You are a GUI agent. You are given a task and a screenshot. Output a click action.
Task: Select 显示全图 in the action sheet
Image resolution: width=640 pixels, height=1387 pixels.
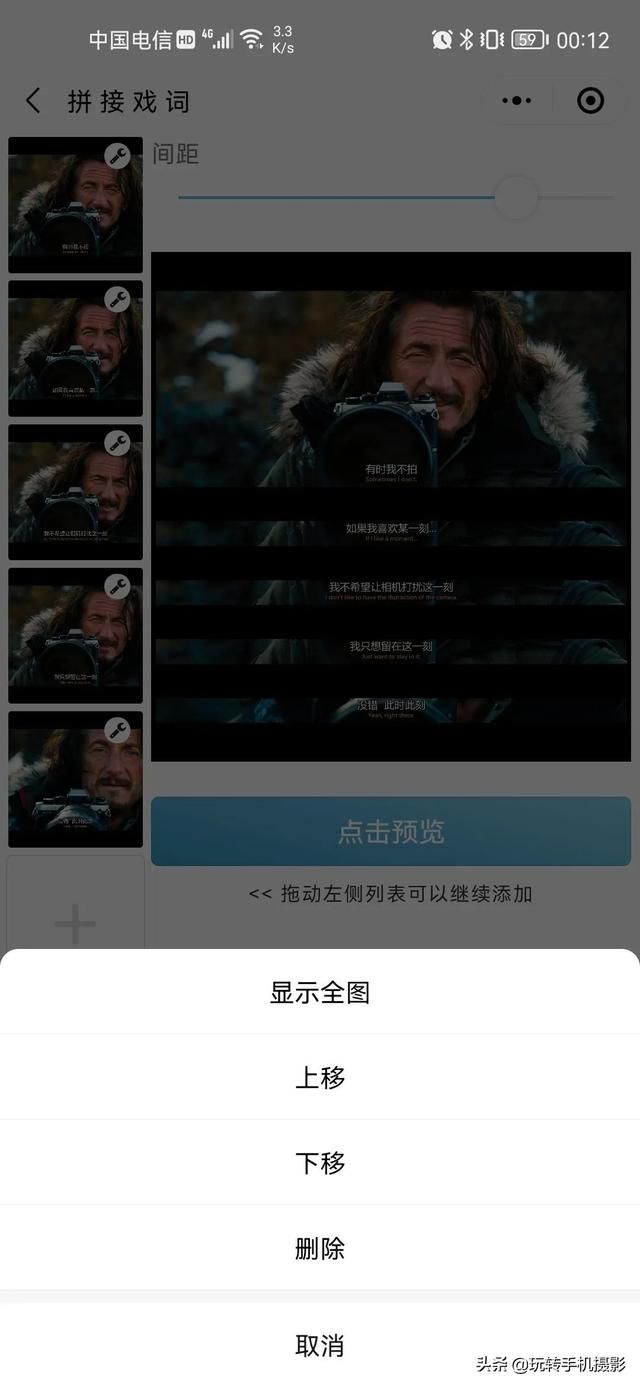[x=320, y=992]
